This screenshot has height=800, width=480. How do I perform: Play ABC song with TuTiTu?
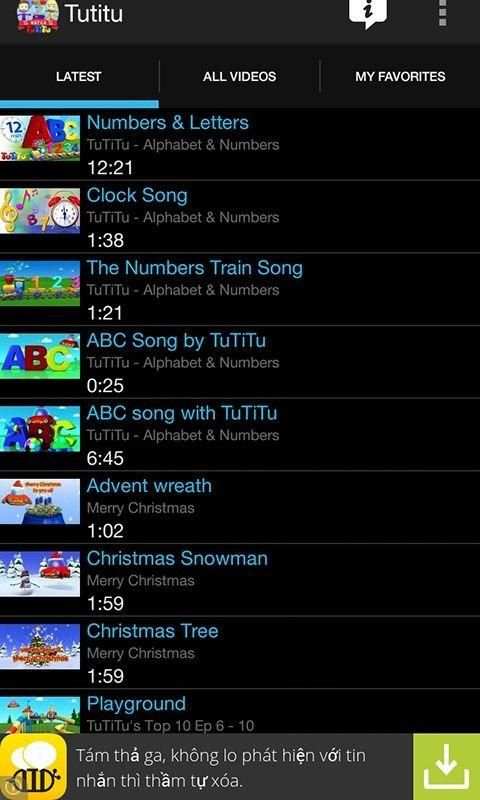[240, 435]
